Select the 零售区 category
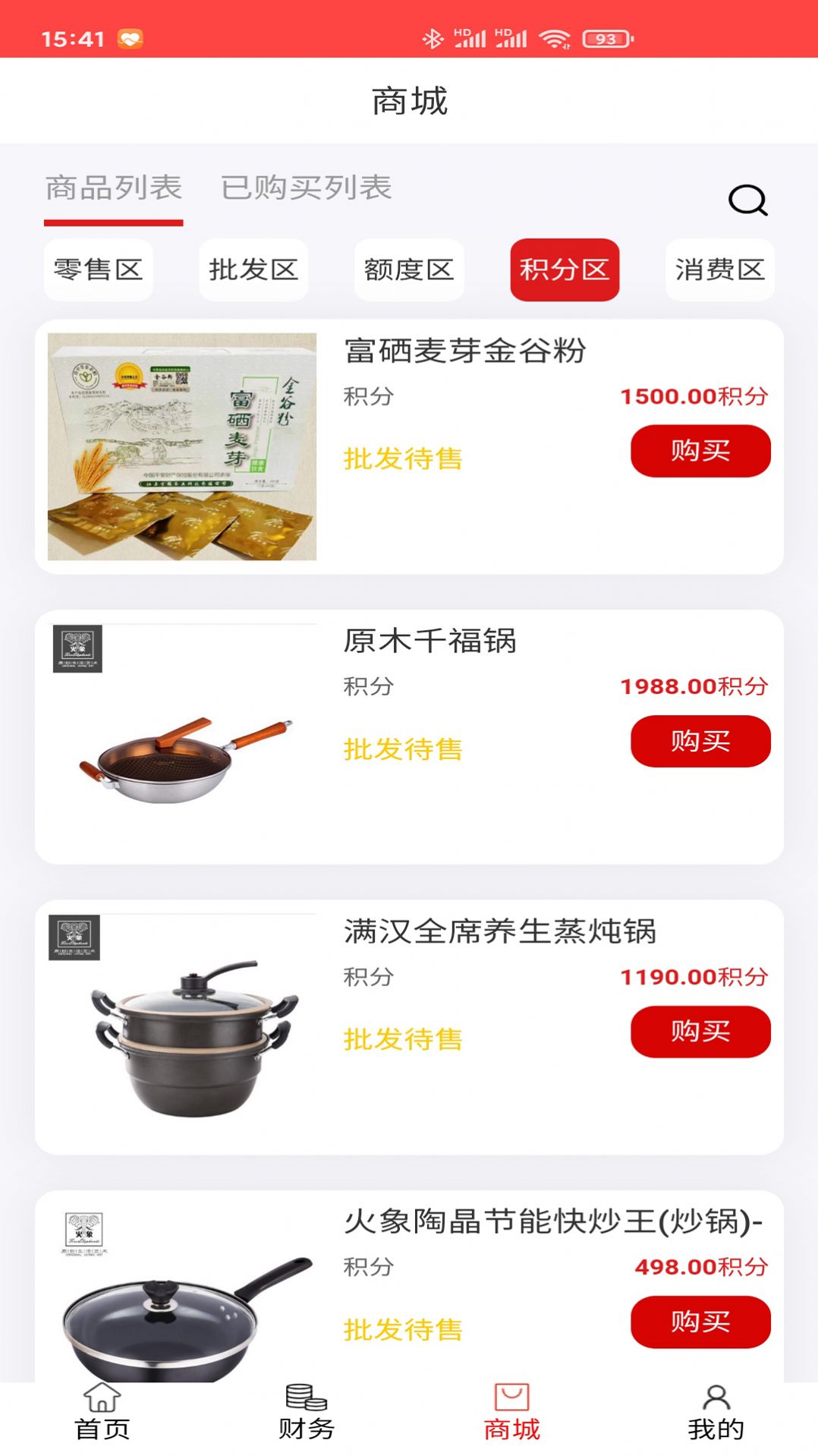The image size is (818, 1456). click(98, 270)
